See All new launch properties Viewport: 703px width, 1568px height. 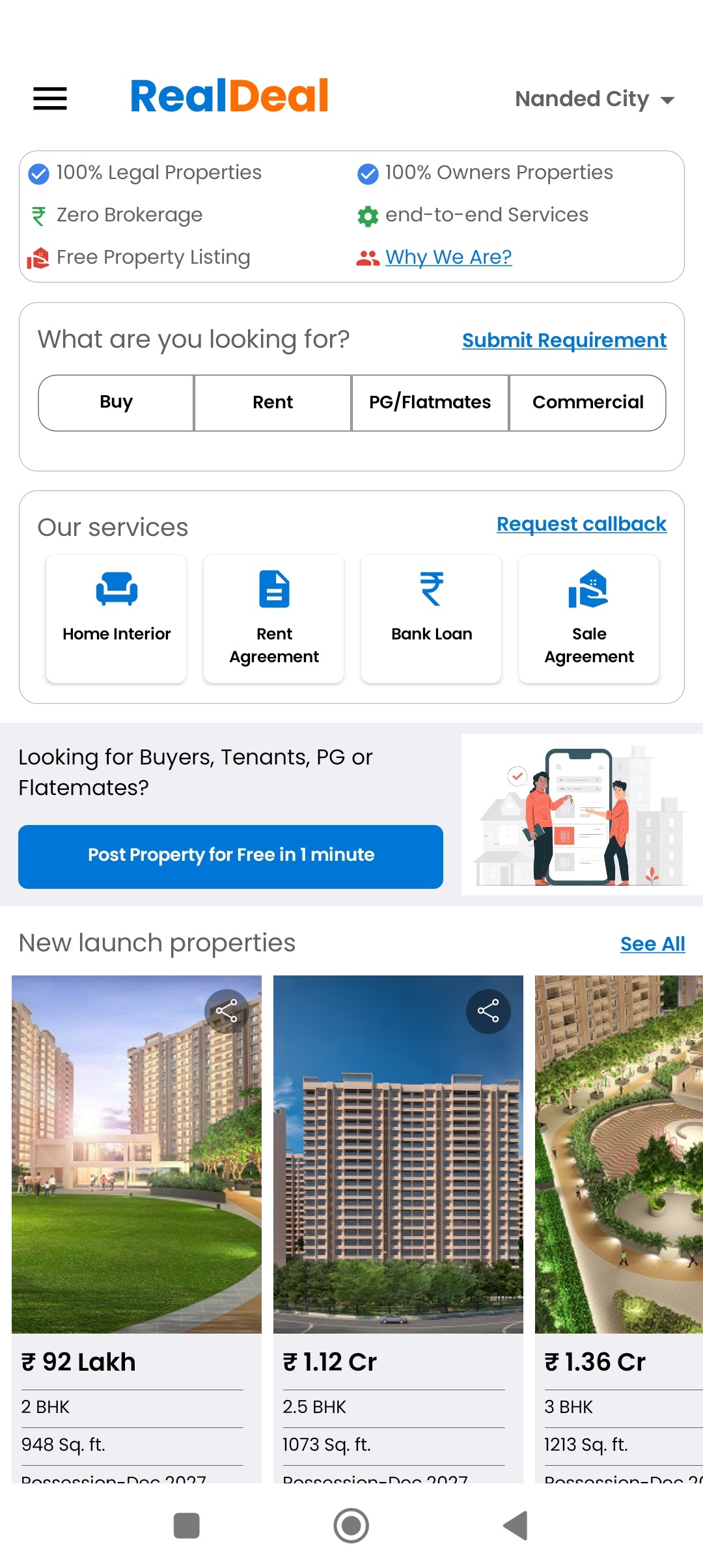652,944
